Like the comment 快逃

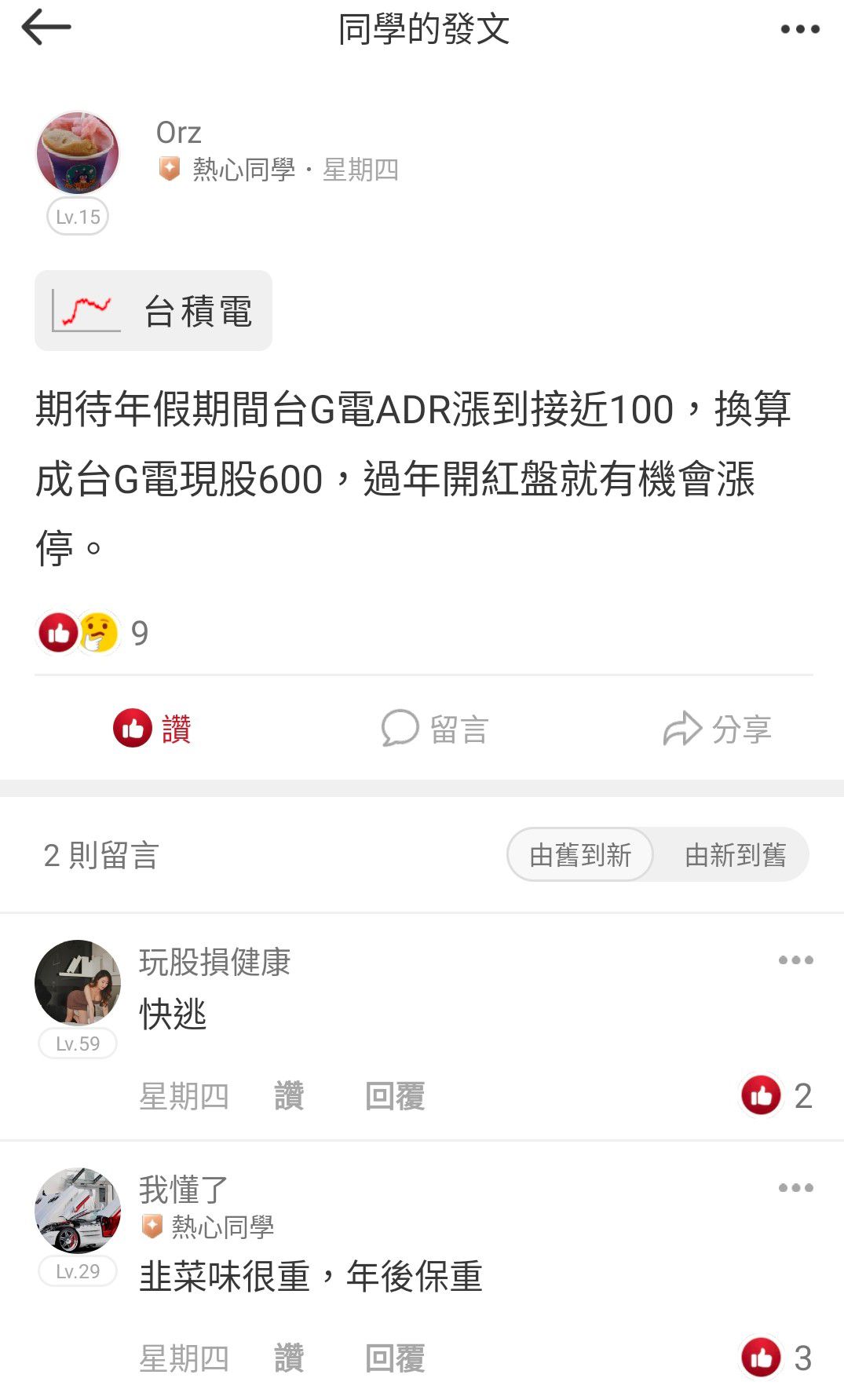tap(289, 1096)
